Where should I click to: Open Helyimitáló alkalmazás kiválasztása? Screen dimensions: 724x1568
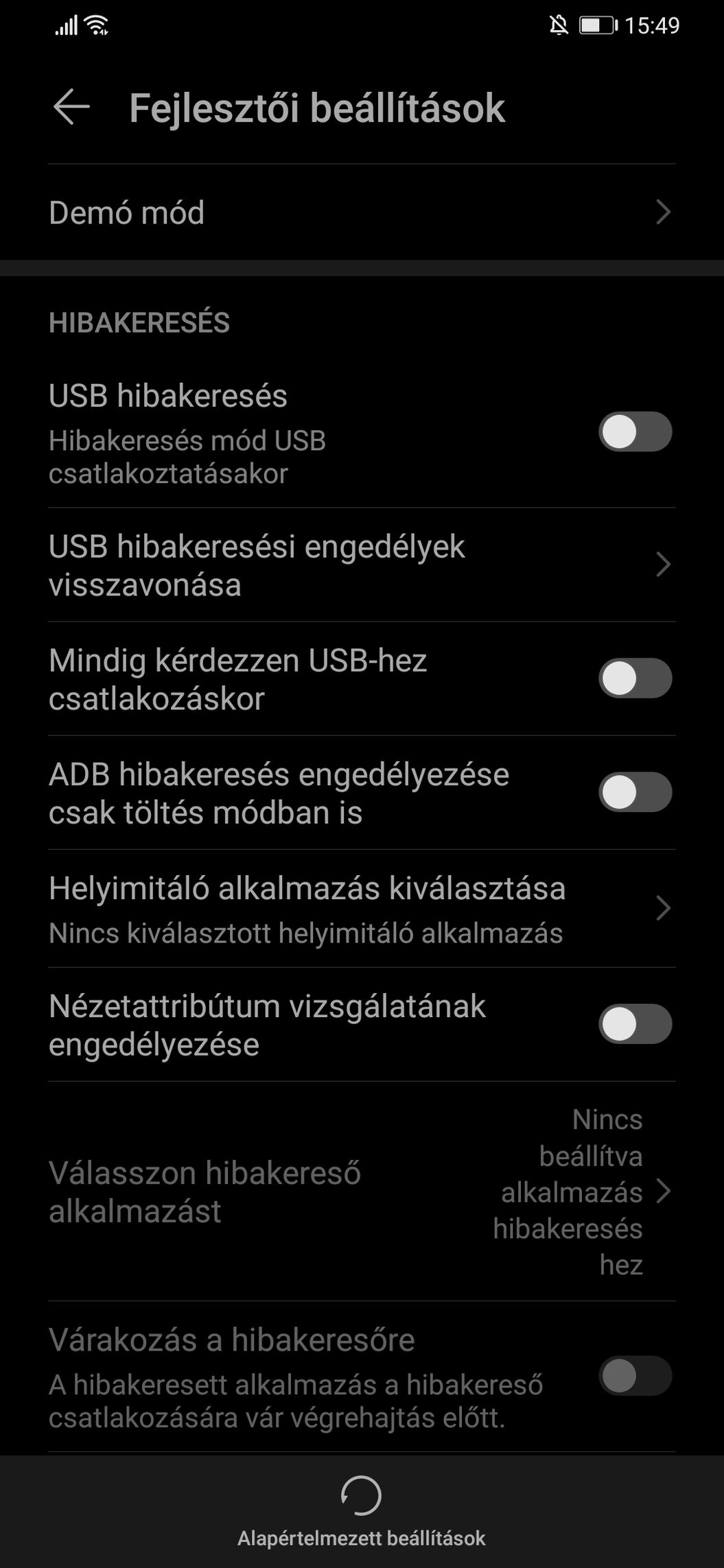(x=362, y=909)
